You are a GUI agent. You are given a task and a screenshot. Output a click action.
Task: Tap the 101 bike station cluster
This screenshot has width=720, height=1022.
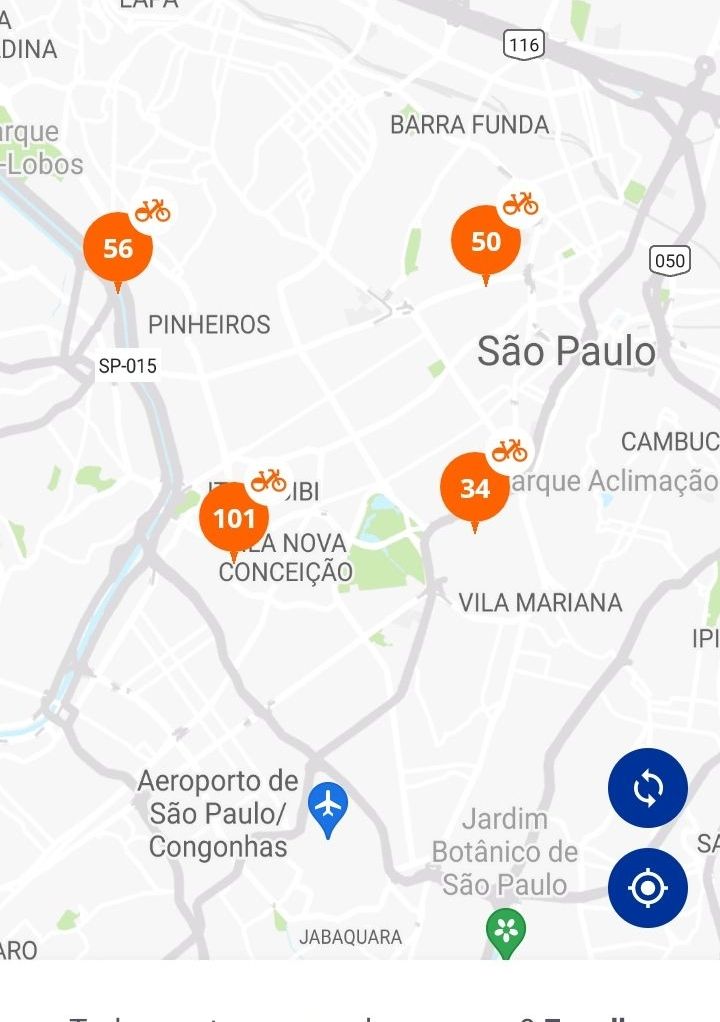tap(234, 518)
